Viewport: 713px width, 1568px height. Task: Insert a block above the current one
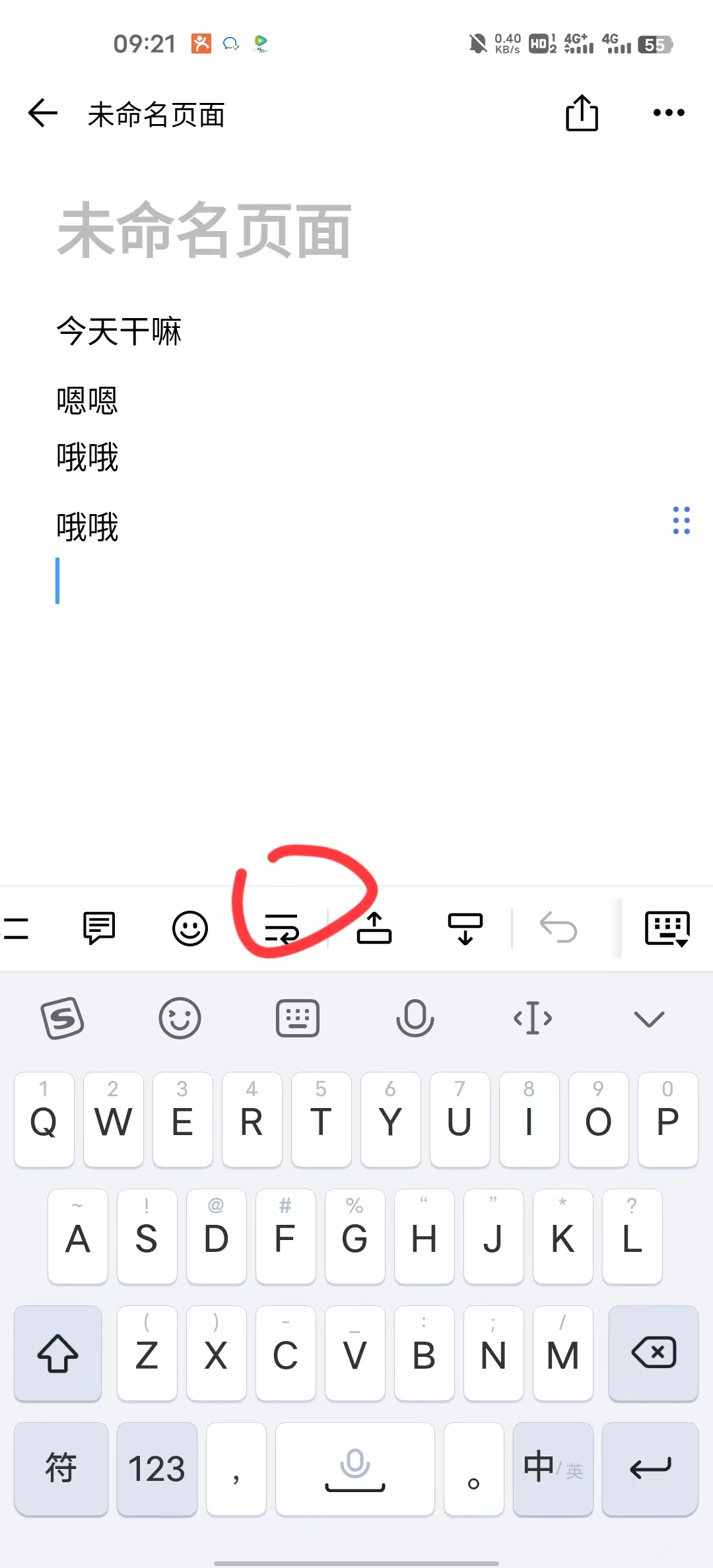coord(374,929)
